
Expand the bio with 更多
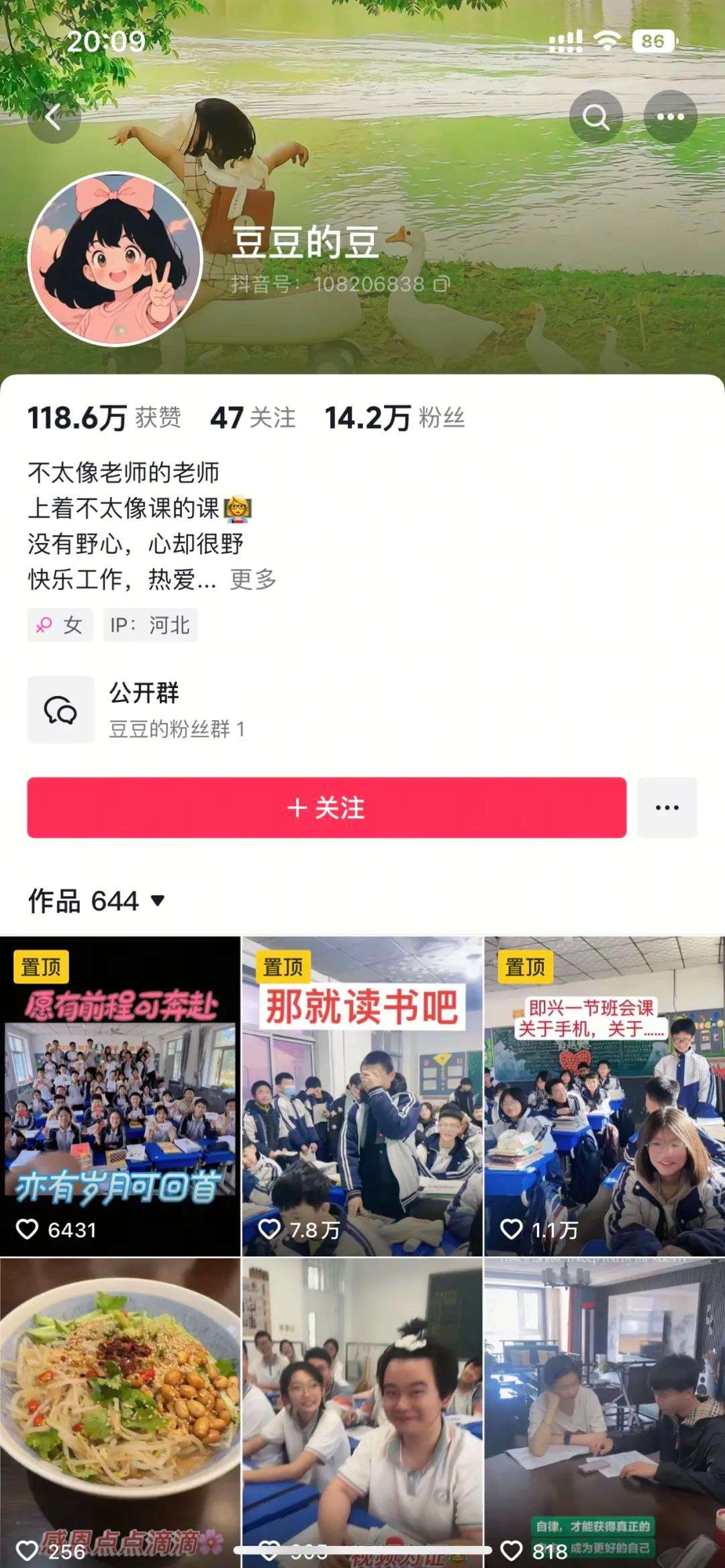pyautogui.click(x=253, y=579)
